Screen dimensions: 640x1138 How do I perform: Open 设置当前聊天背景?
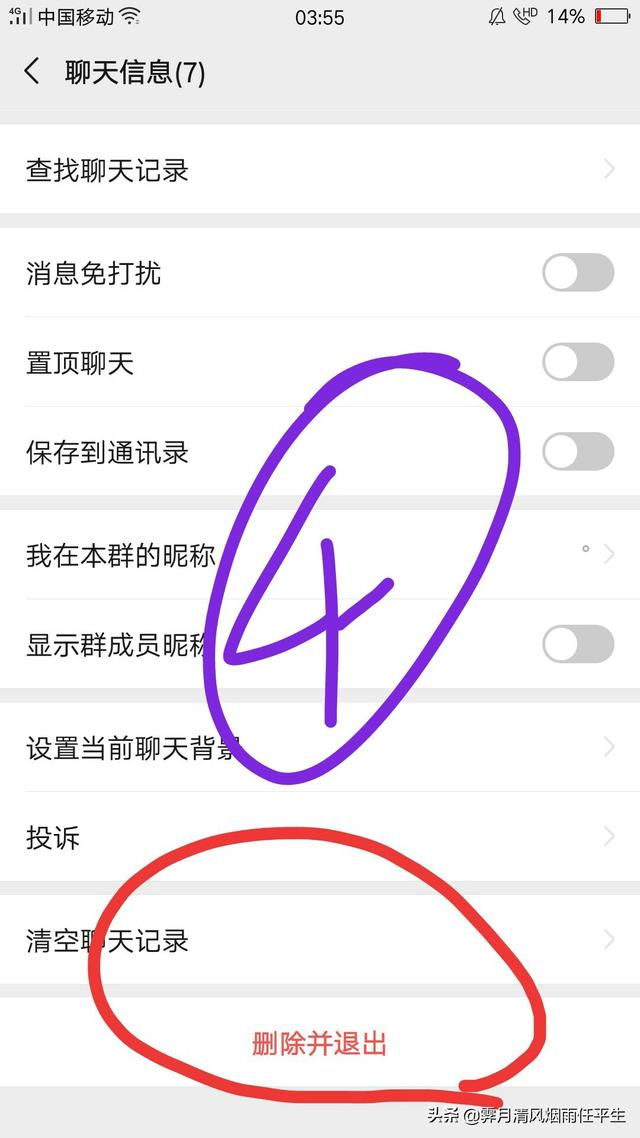[x=320, y=747]
